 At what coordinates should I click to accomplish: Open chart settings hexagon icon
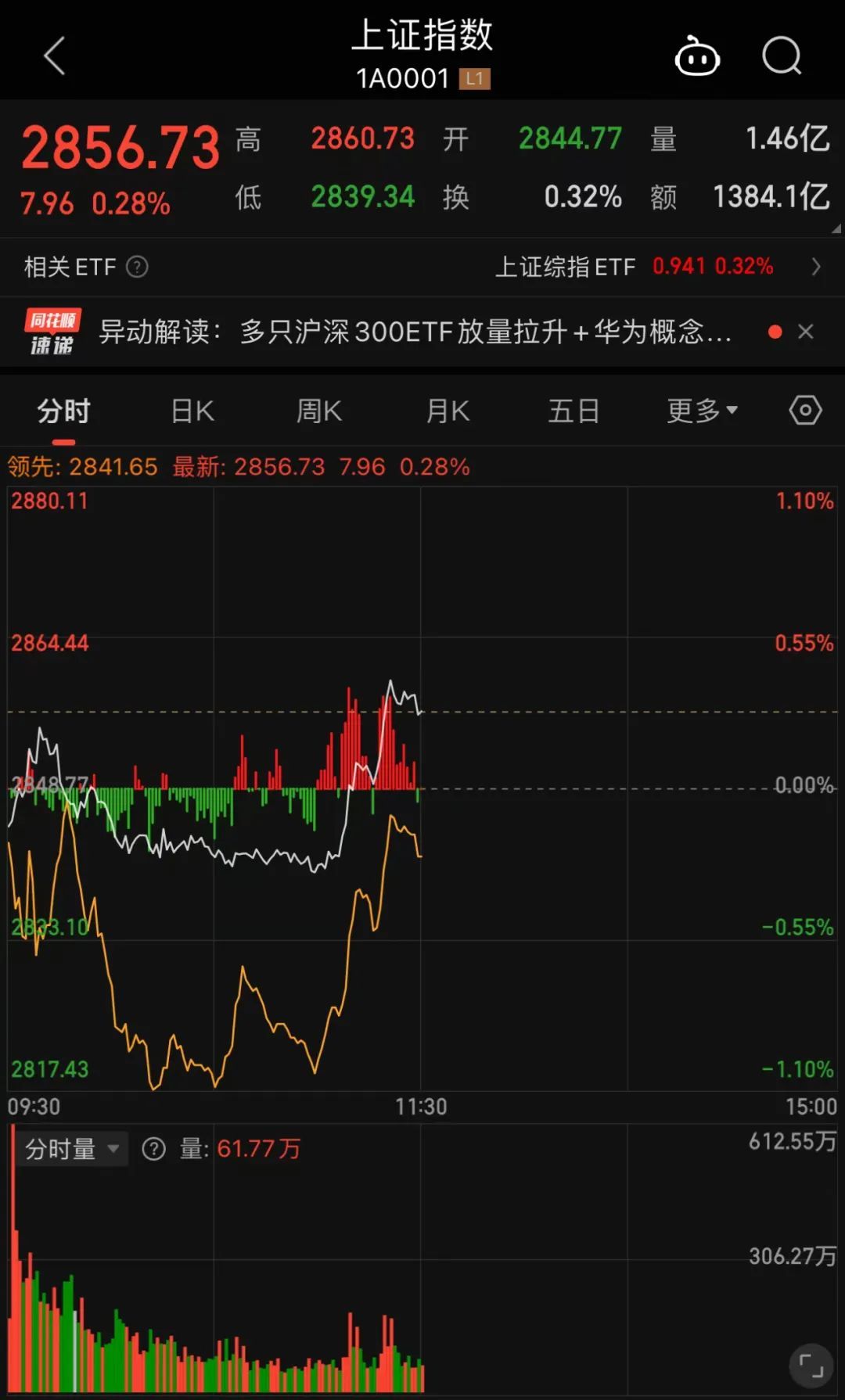(x=806, y=410)
